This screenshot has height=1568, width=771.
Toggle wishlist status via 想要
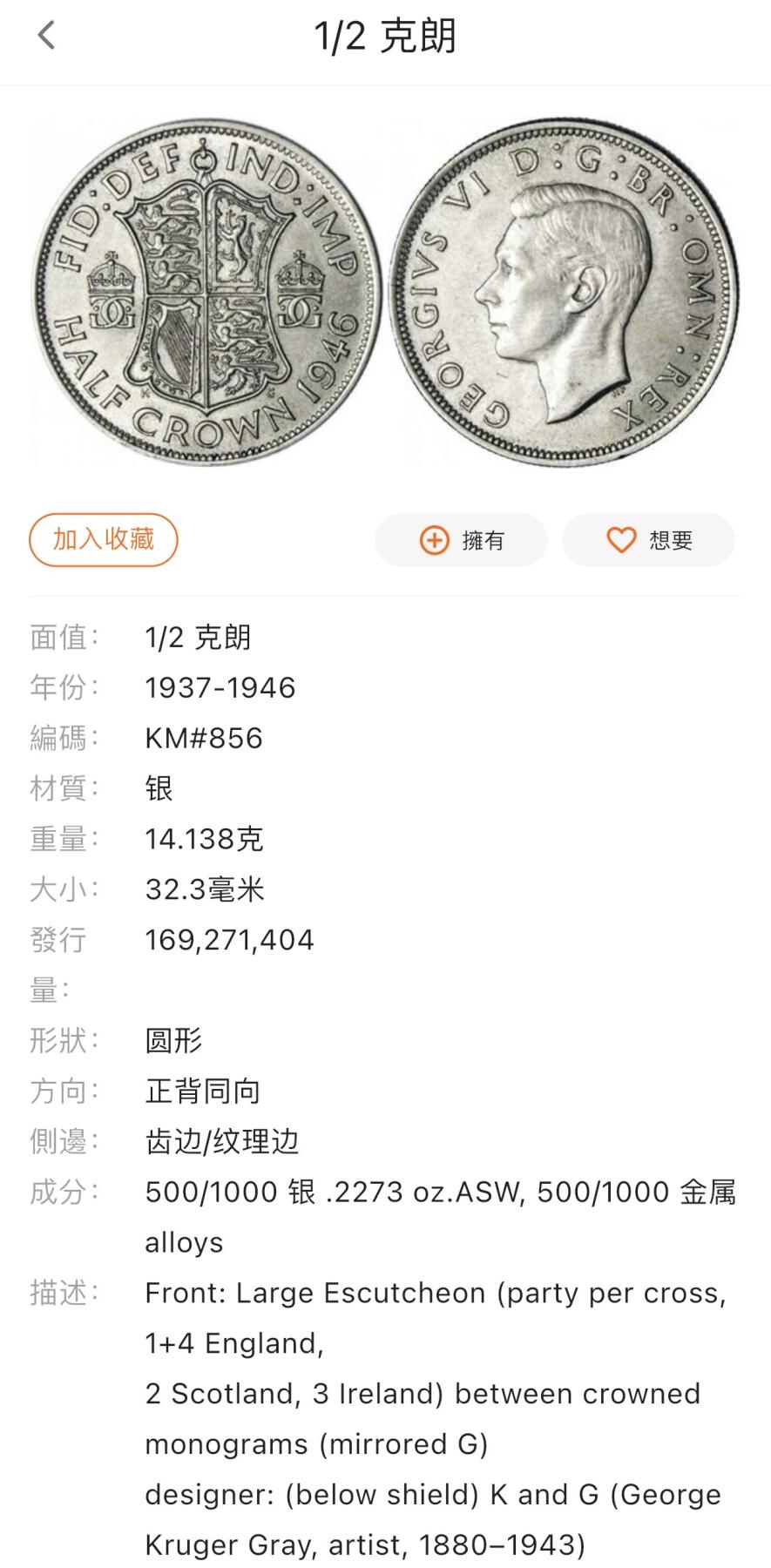click(x=648, y=540)
